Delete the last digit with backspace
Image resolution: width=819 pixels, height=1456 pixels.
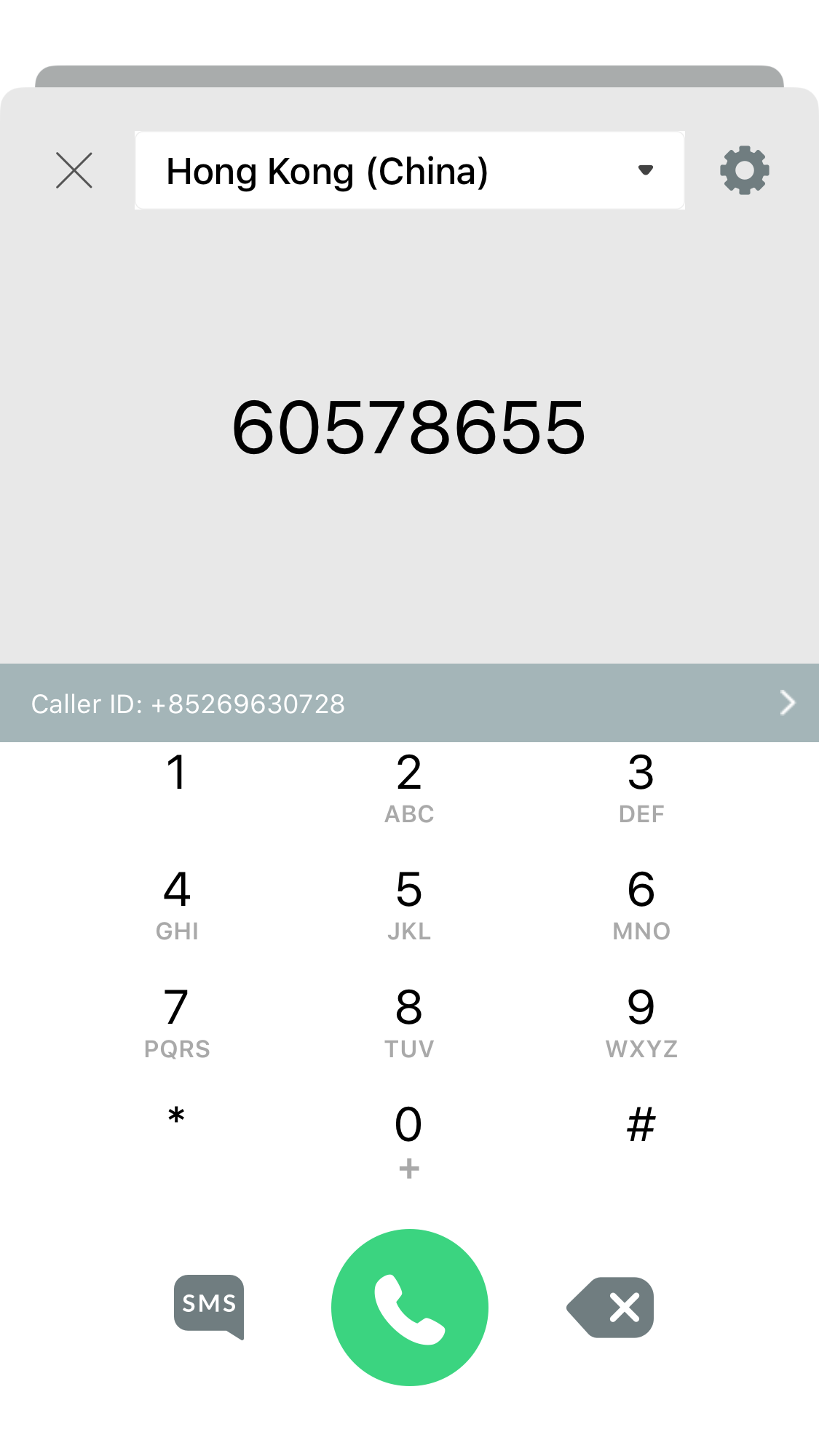[x=612, y=1308]
